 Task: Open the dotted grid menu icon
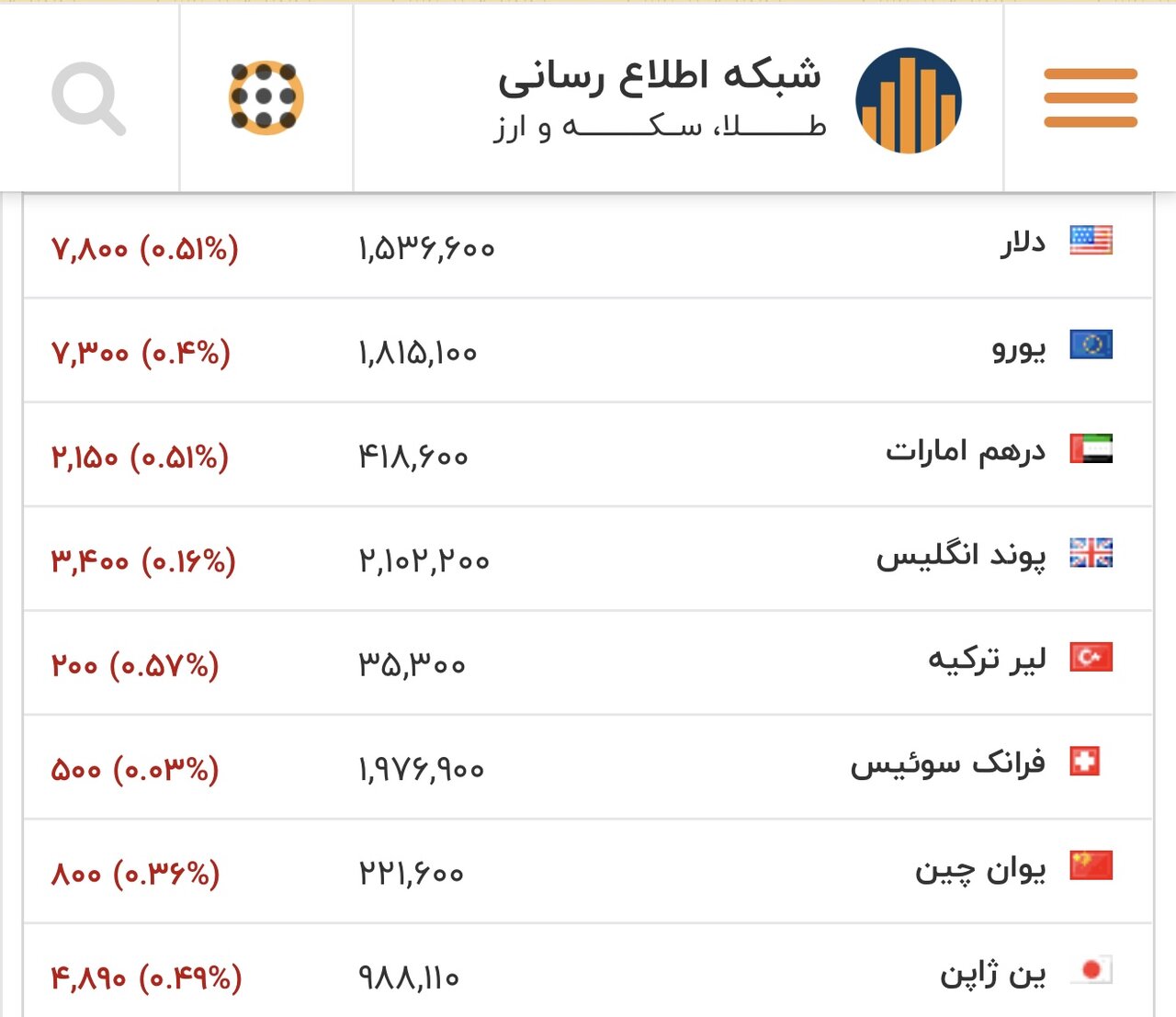point(266,97)
